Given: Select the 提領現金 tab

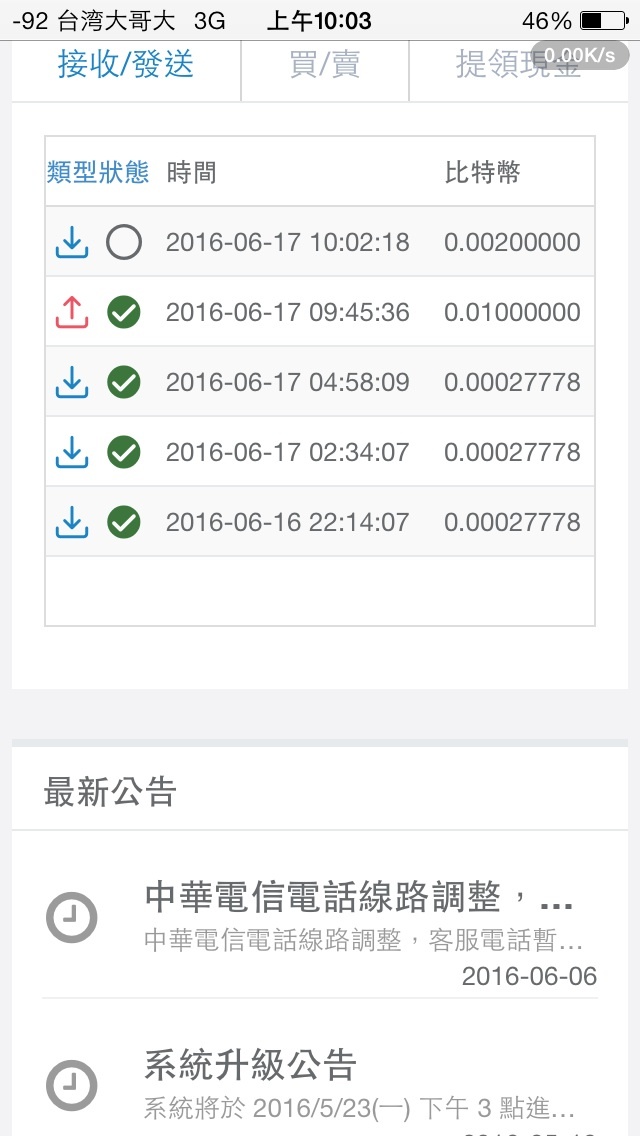Looking at the screenshot, I should 518,65.
